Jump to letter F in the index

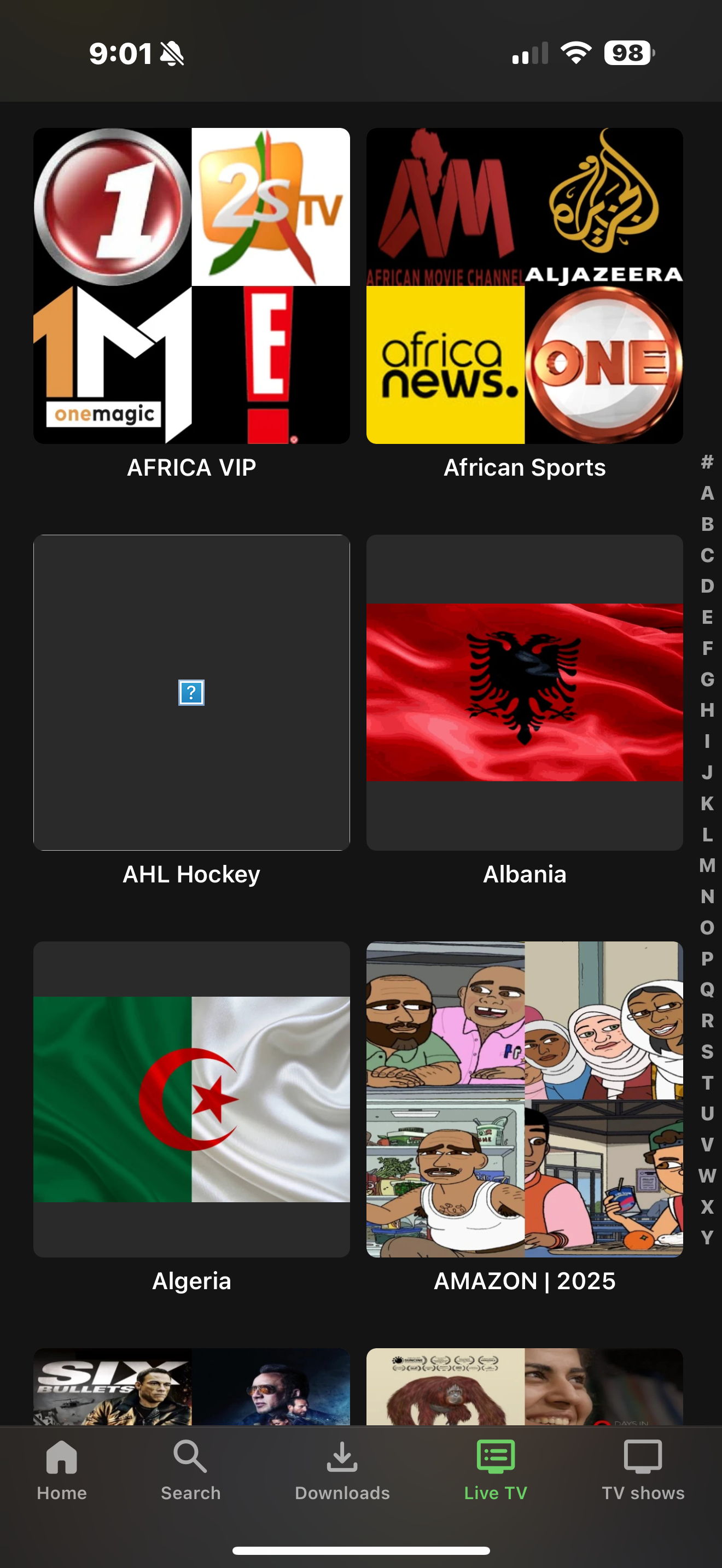(x=707, y=648)
